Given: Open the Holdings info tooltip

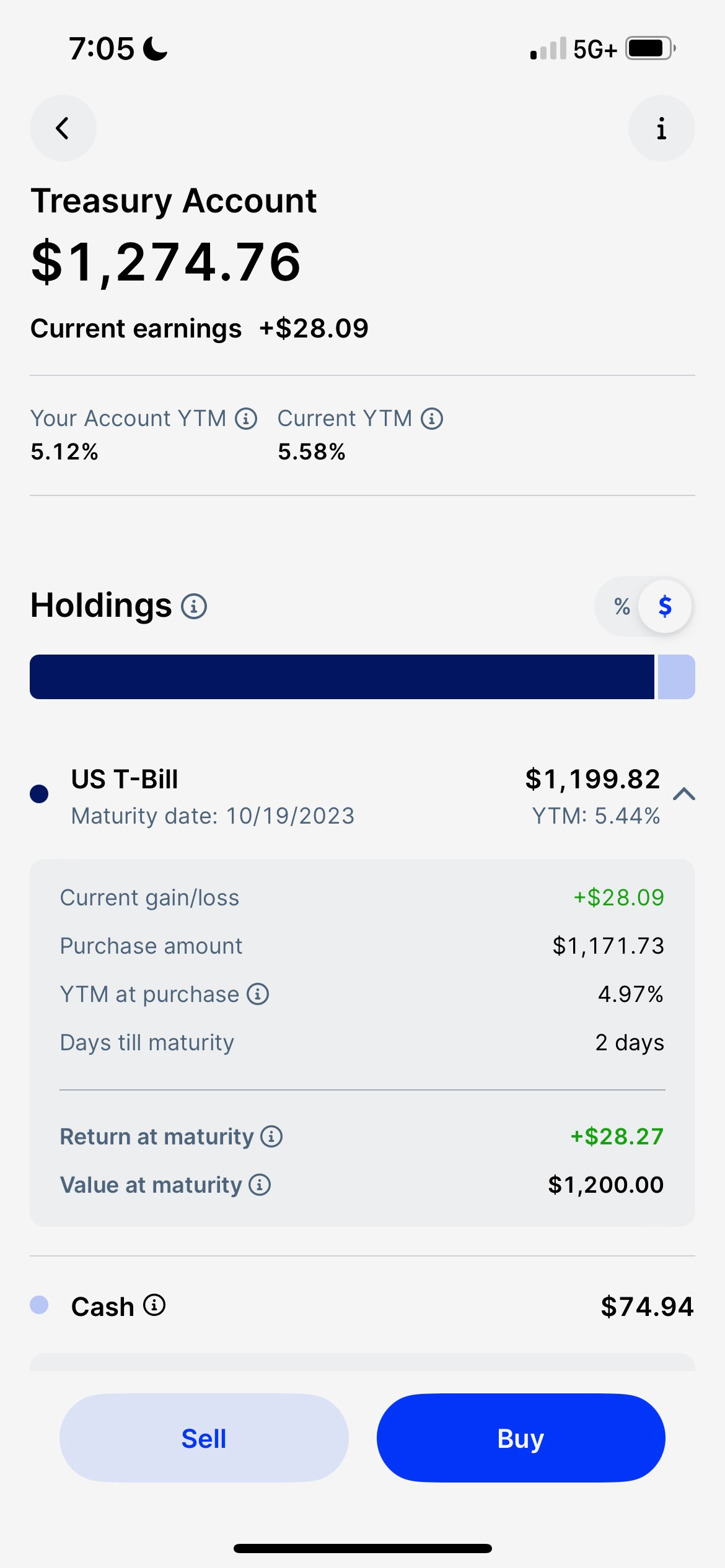Looking at the screenshot, I should pyautogui.click(x=194, y=606).
